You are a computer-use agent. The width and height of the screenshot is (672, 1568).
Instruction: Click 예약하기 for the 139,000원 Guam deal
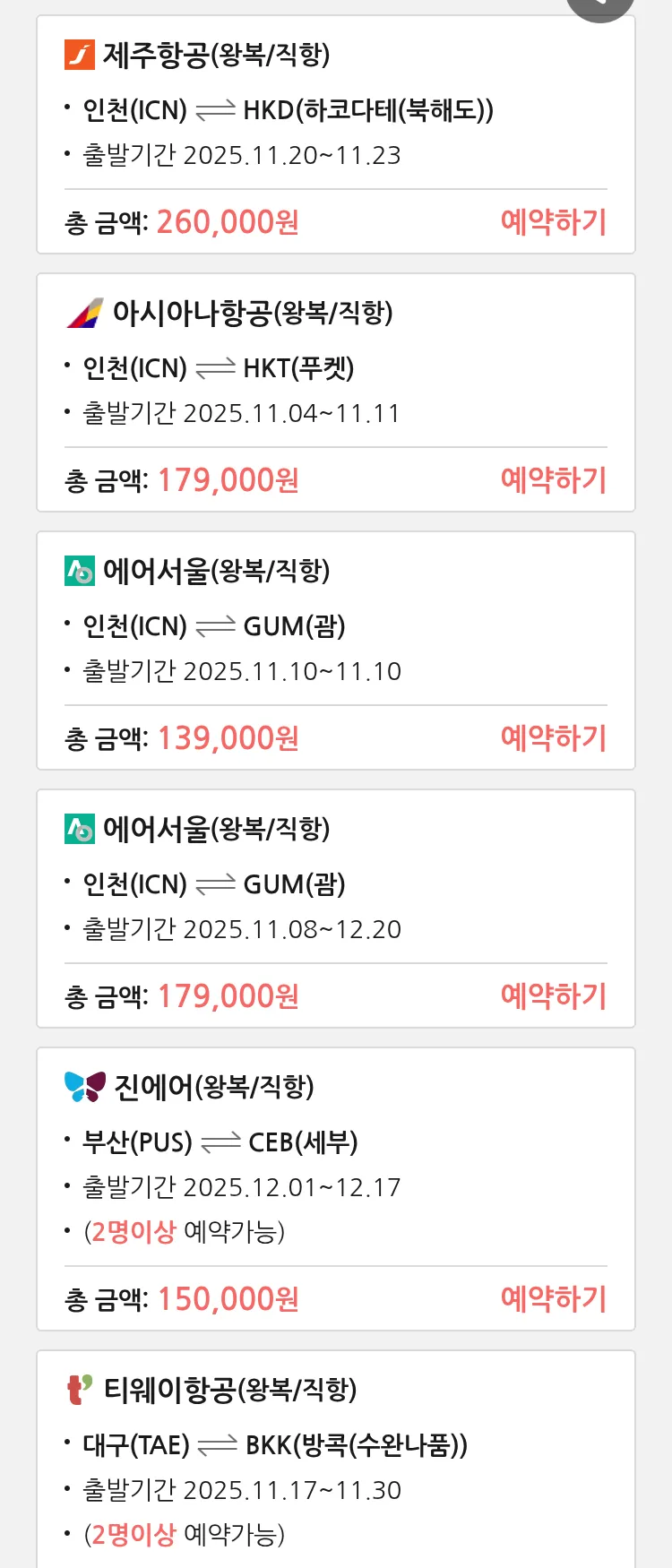pos(554,737)
